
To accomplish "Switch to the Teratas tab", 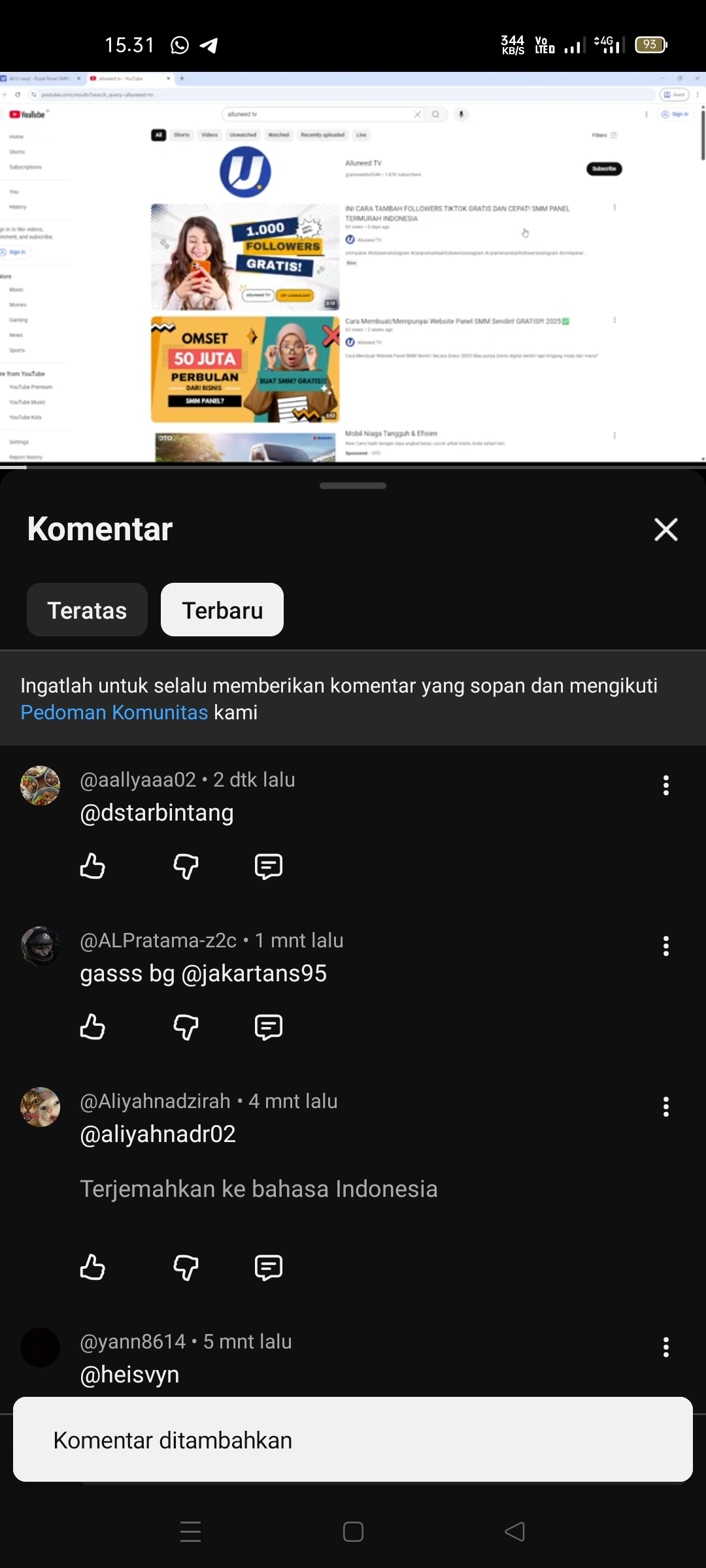I will (x=87, y=610).
